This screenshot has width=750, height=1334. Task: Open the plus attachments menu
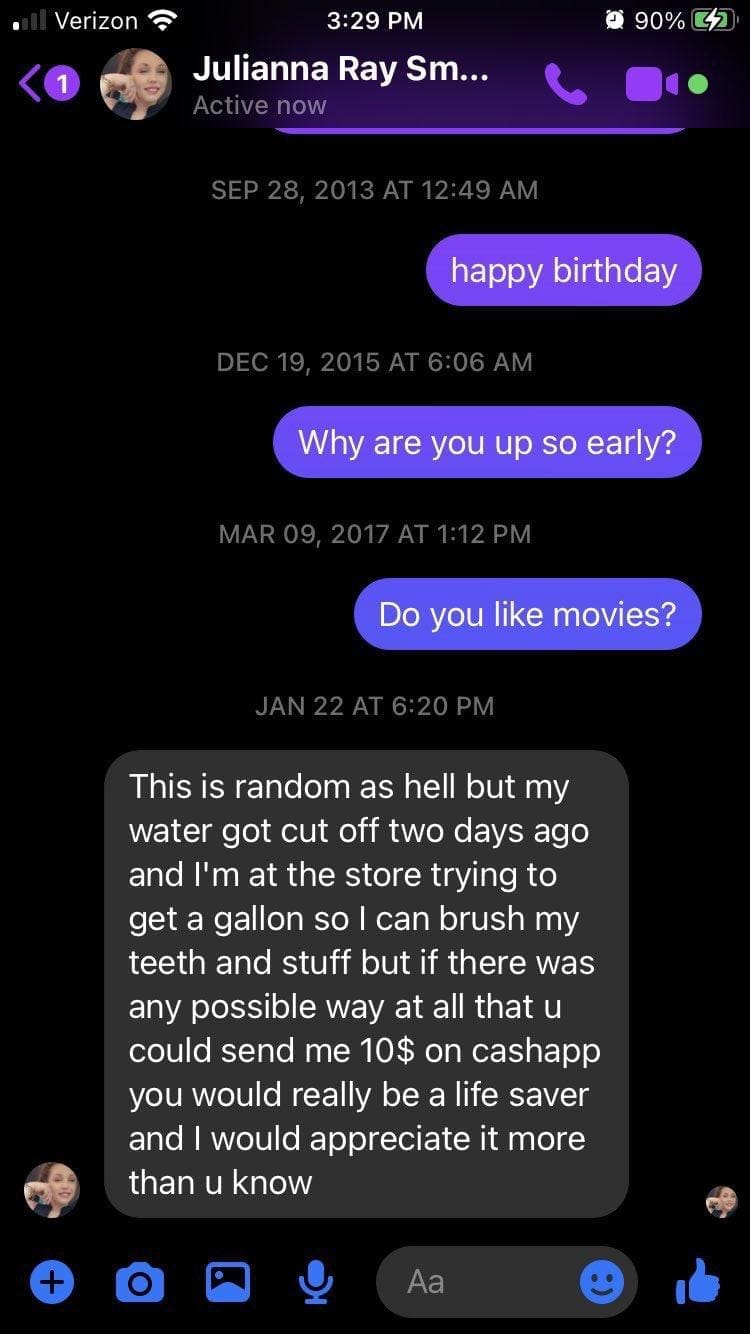pos(52,1281)
